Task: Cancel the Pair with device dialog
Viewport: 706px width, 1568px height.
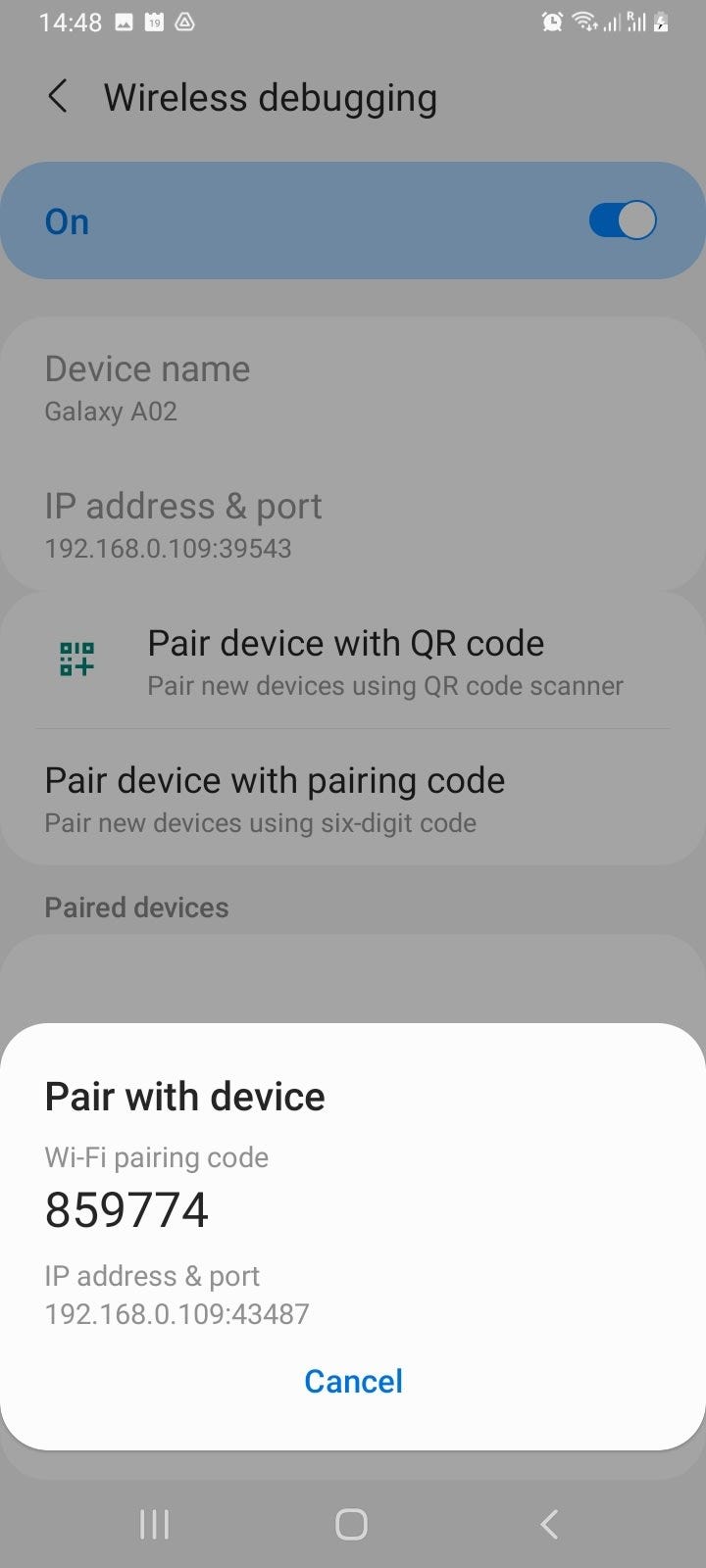Action: [353, 1381]
